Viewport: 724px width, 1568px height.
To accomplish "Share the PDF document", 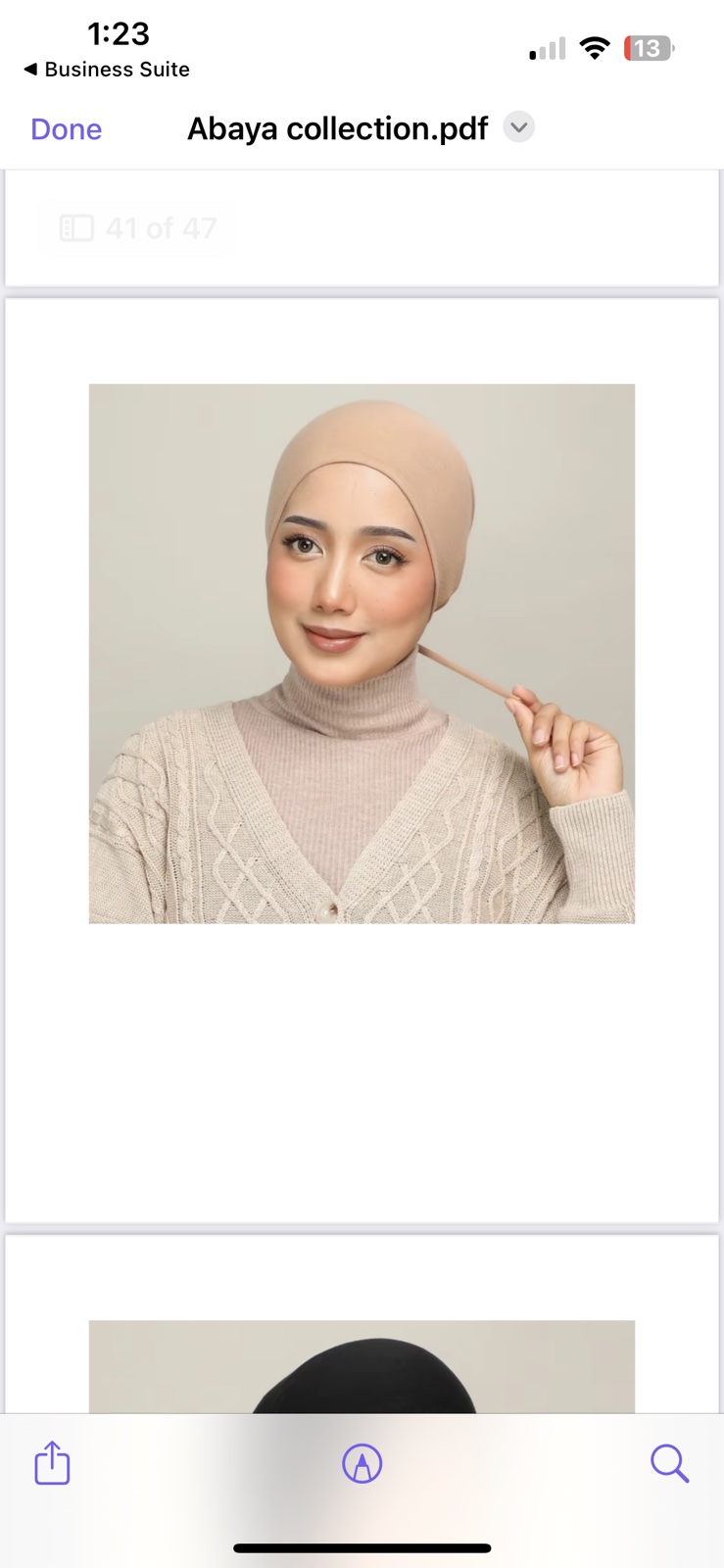I will pyautogui.click(x=52, y=1463).
